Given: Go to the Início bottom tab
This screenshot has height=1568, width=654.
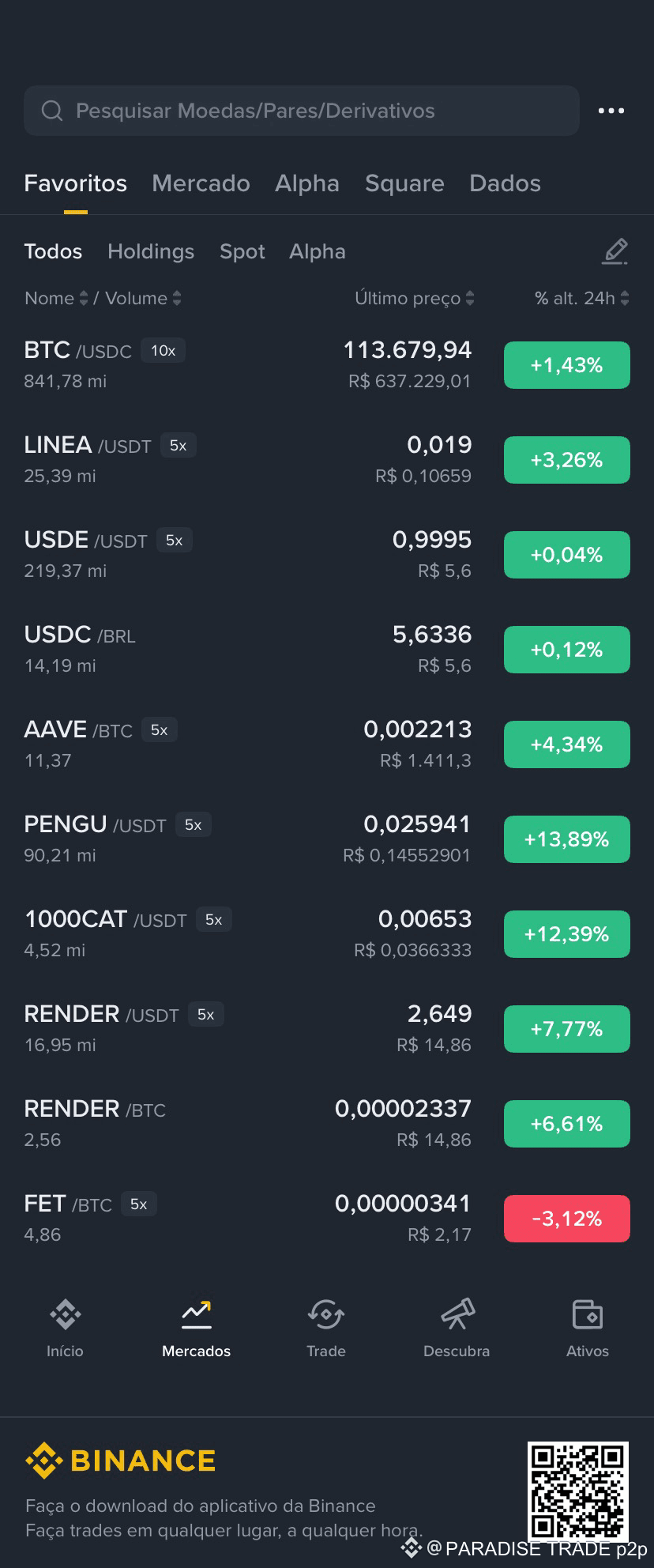Looking at the screenshot, I should tap(65, 1328).
